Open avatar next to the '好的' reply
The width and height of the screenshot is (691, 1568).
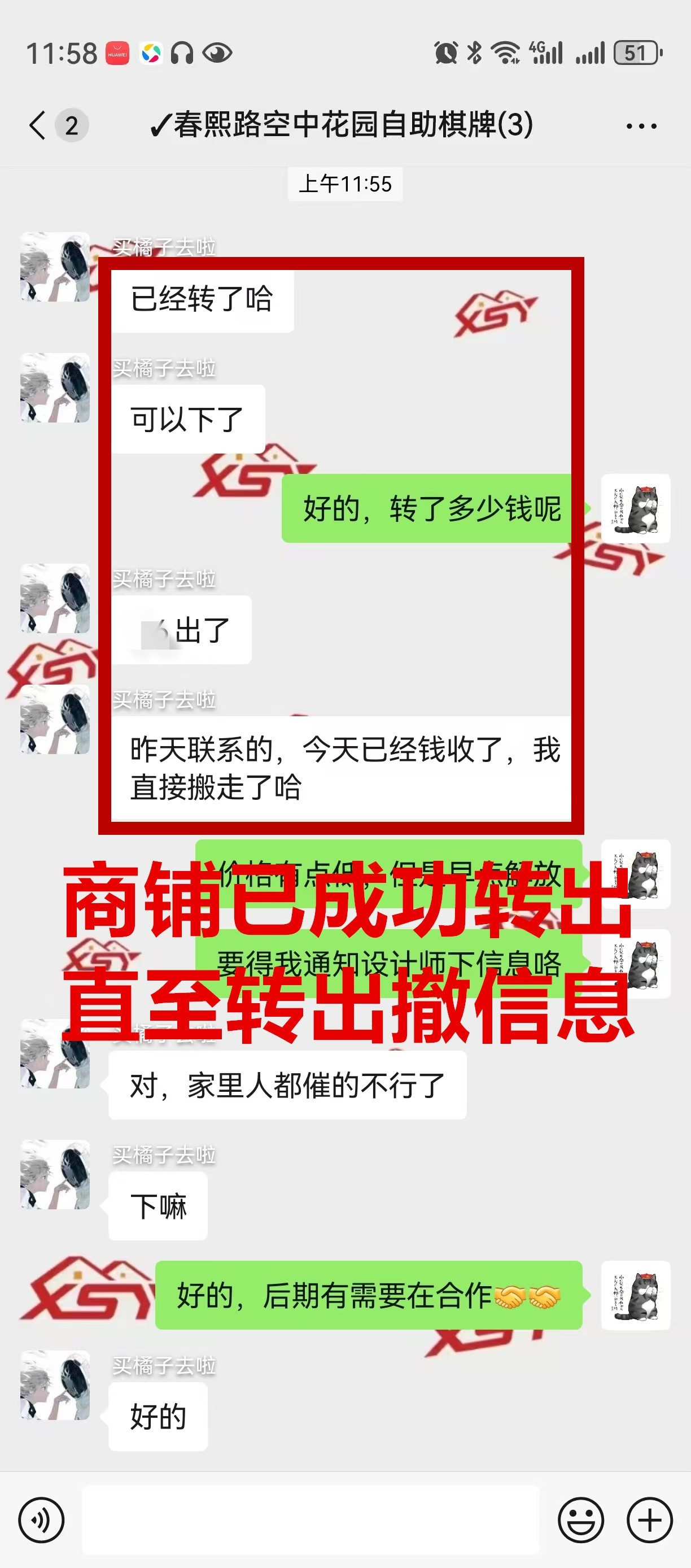click(55, 1386)
